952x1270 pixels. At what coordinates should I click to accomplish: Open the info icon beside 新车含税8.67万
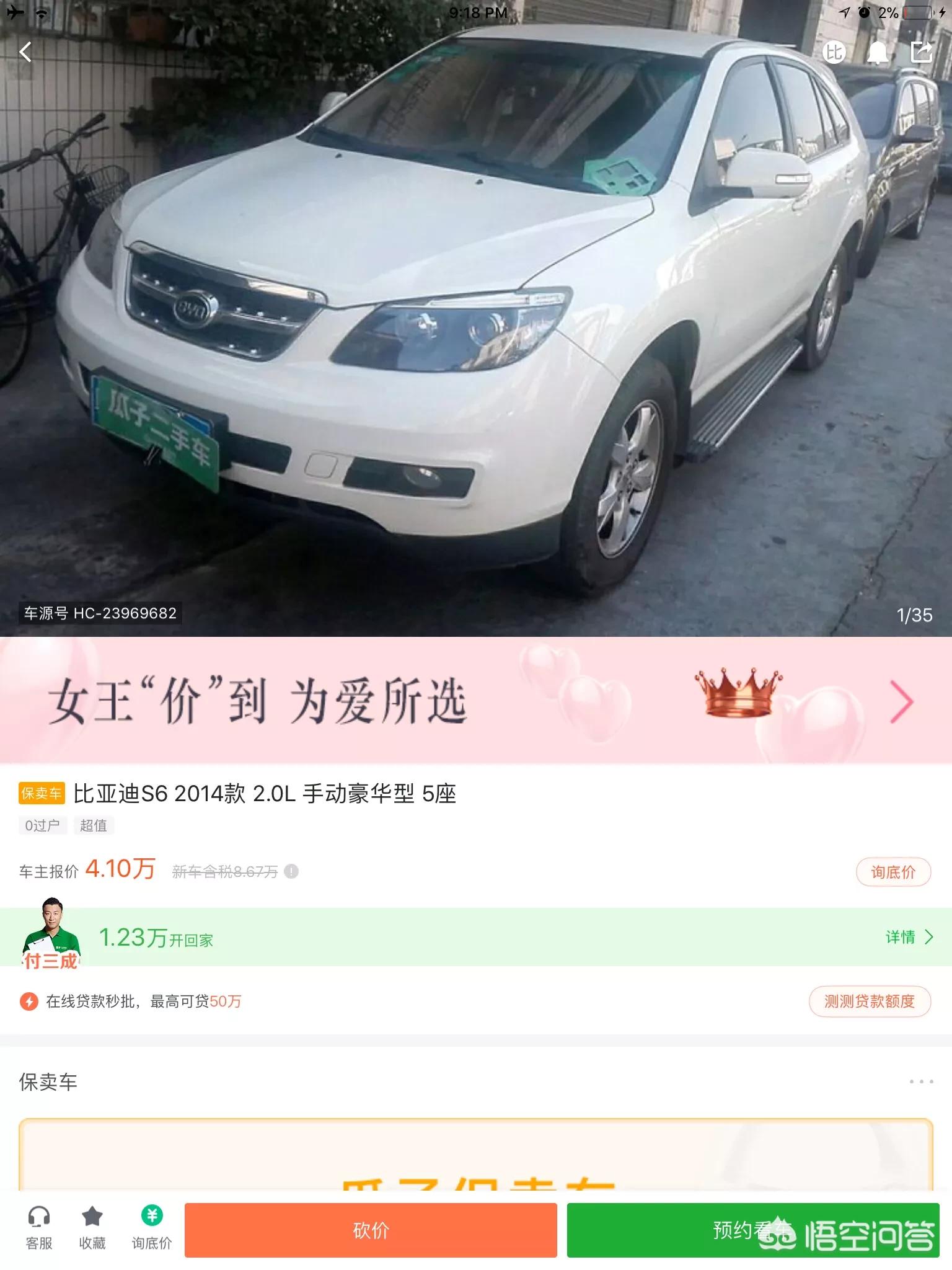[x=291, y=871]
